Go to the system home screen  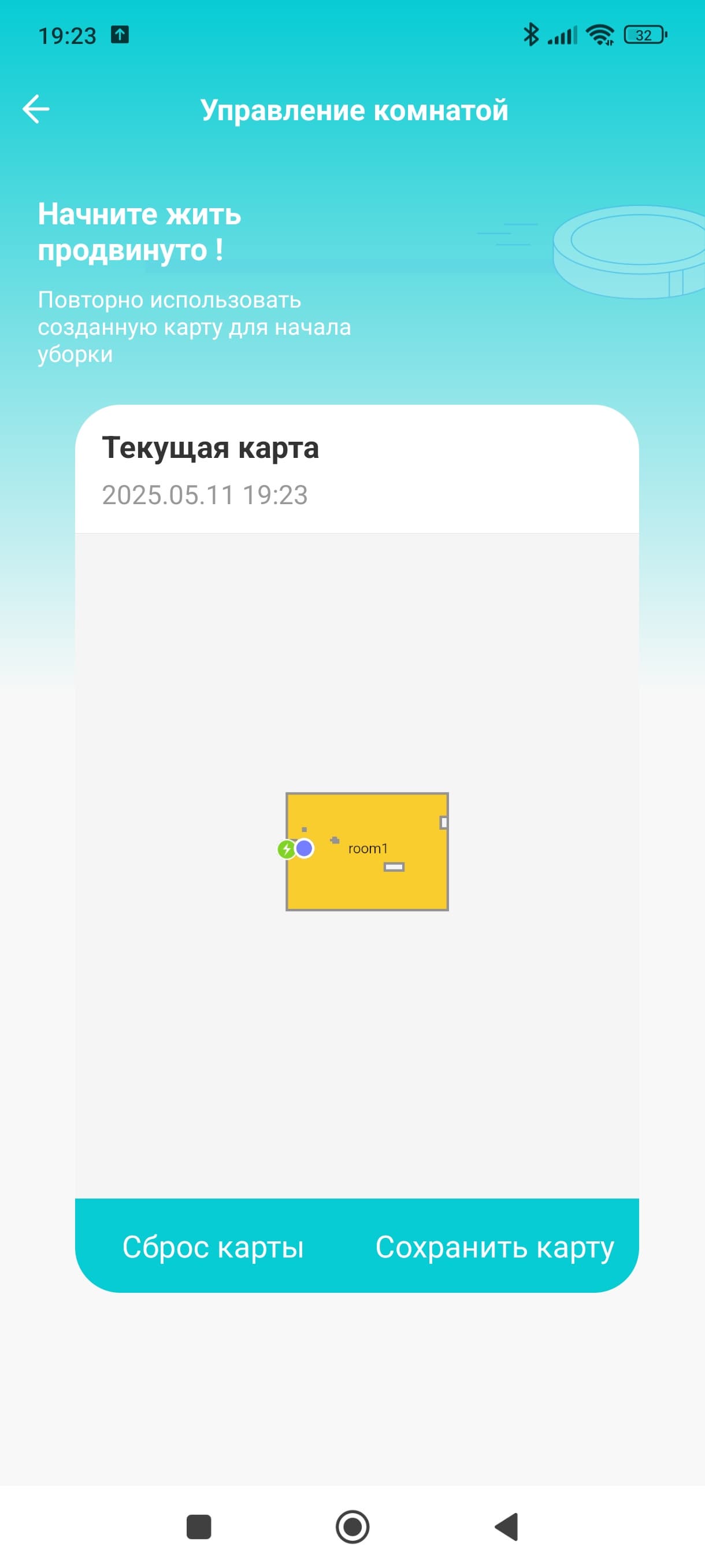point(353,1526)
